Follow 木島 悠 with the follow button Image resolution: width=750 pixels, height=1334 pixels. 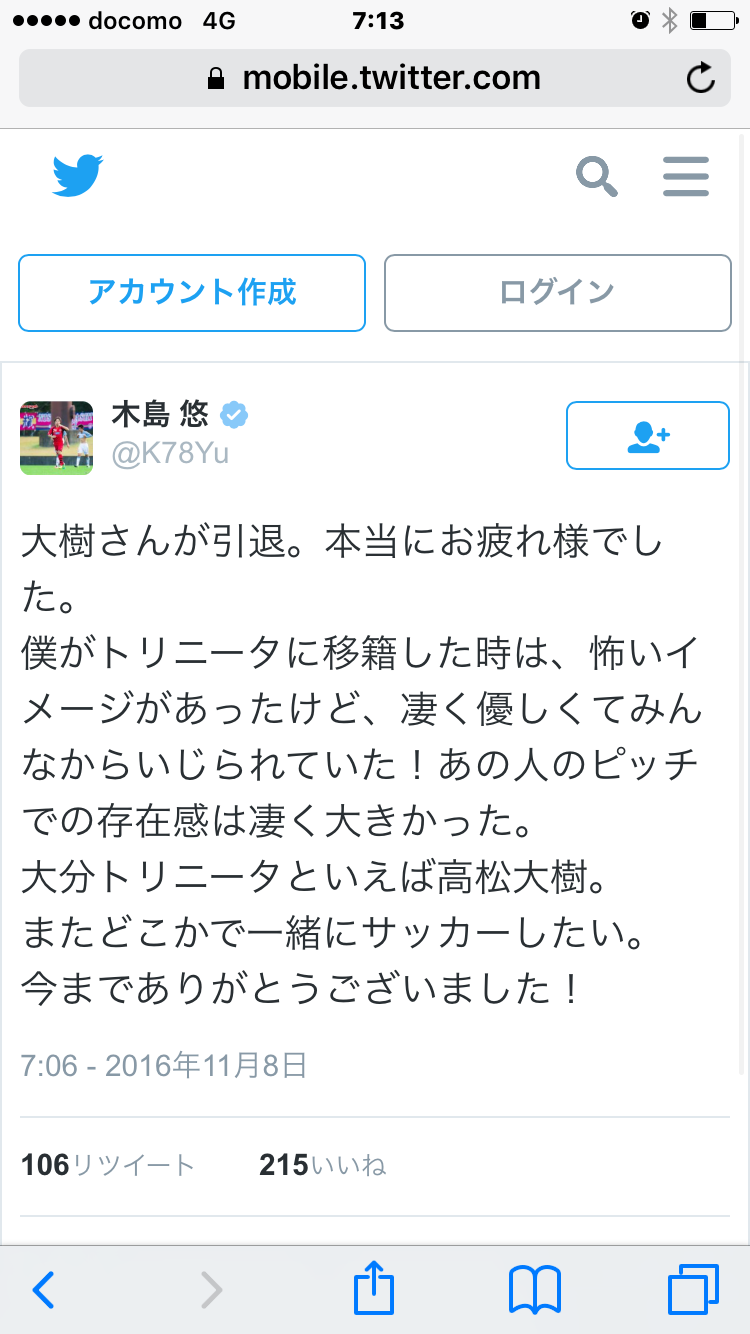click(647, 436)
